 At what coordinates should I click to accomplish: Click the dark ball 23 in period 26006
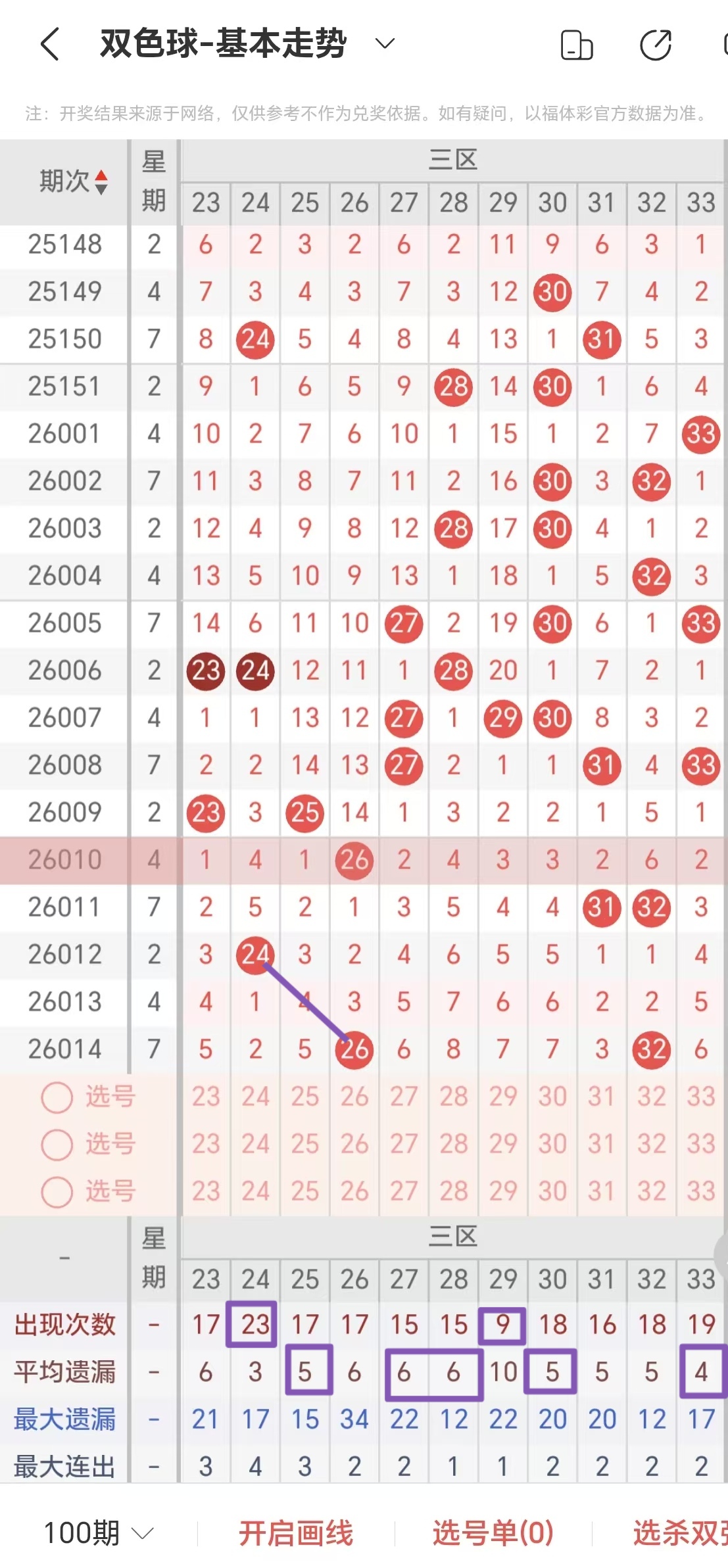tap(205, 671)
